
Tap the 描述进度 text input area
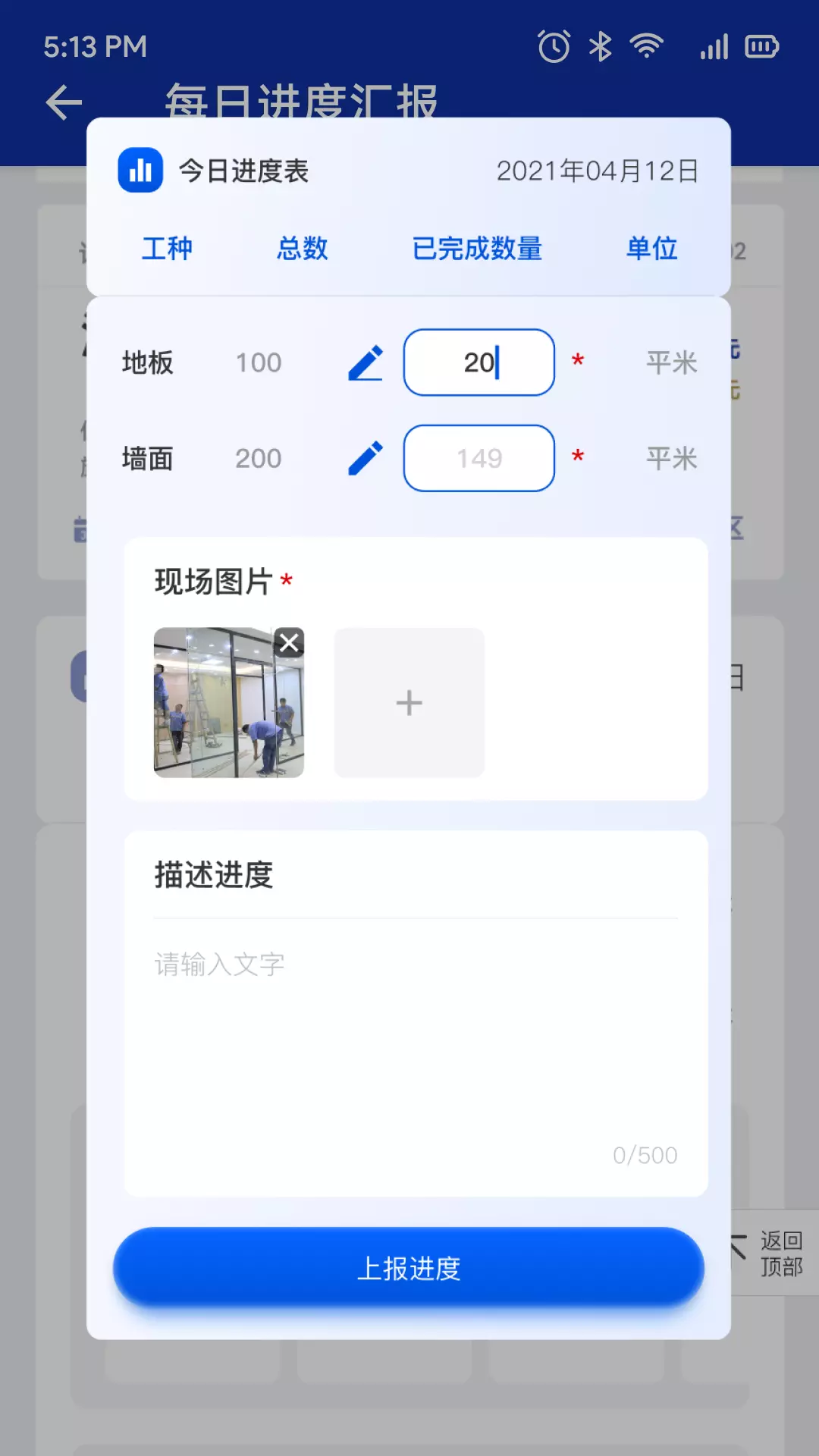click(x=416, y=1046)
